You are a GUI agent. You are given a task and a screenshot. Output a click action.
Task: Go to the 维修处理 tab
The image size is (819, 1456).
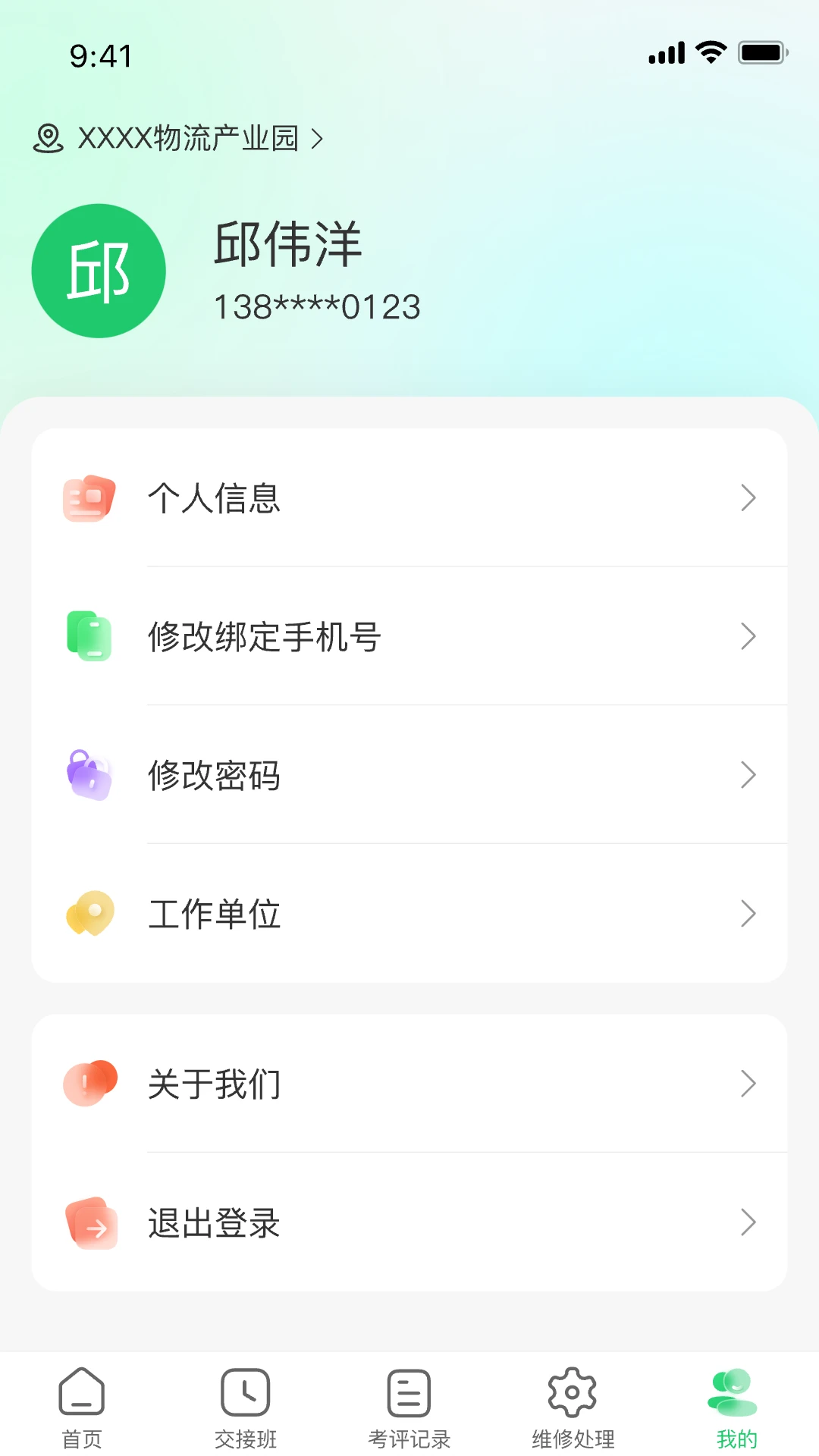[573, 1407]
